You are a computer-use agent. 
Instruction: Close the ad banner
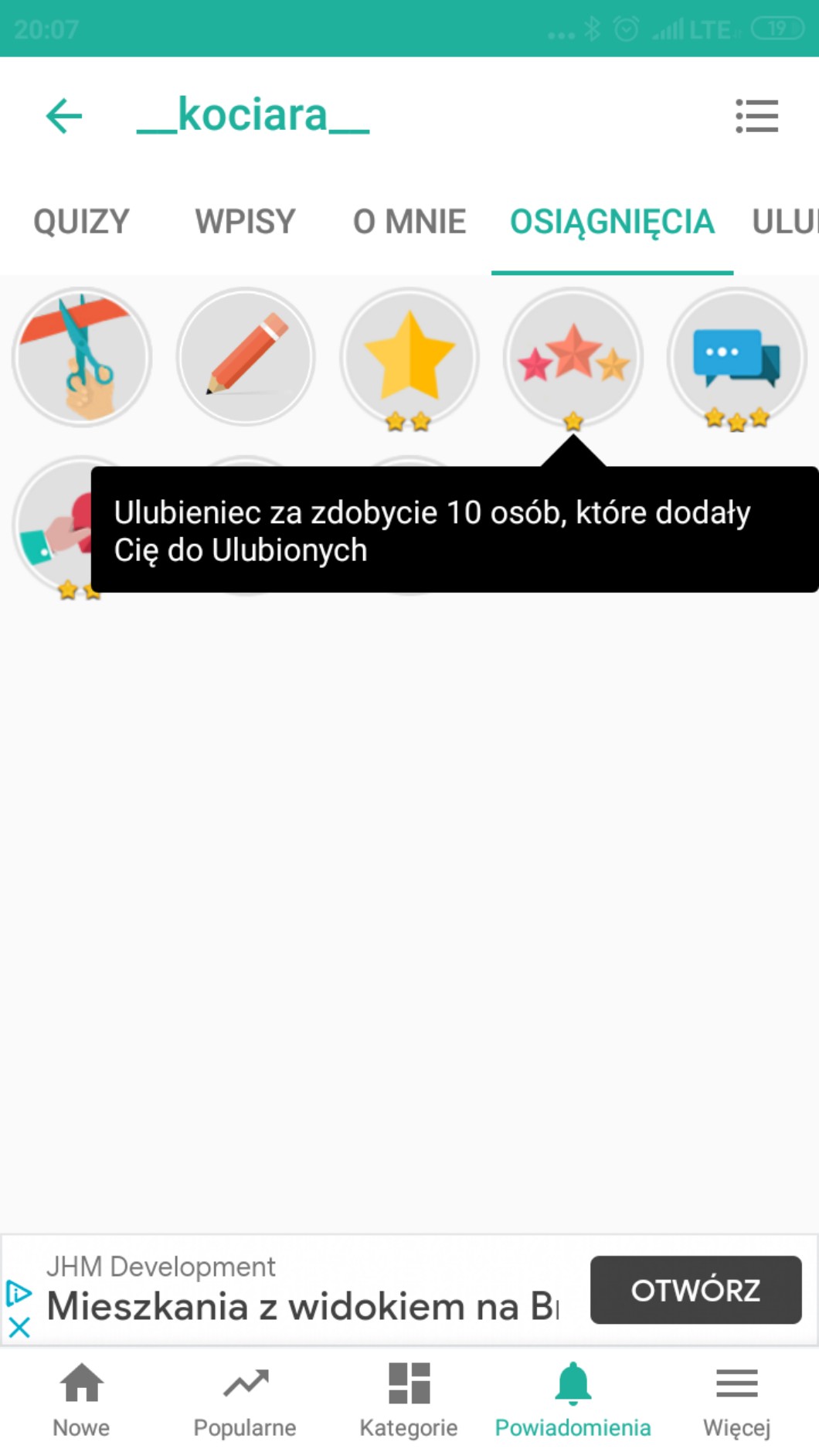tap(19, 1328)
